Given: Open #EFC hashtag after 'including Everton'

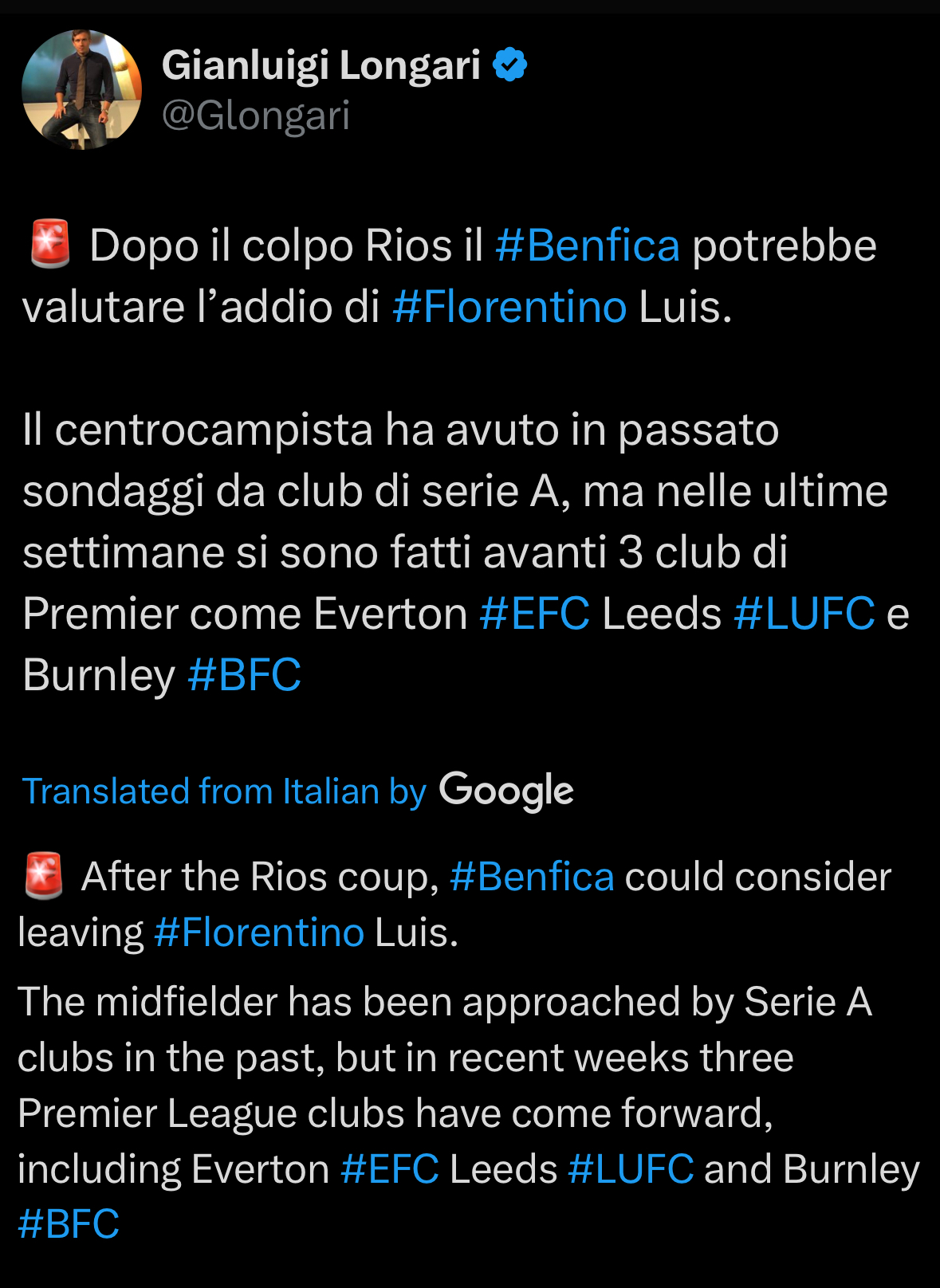Looking at the screenshot, I should (x=389, y=1169).
